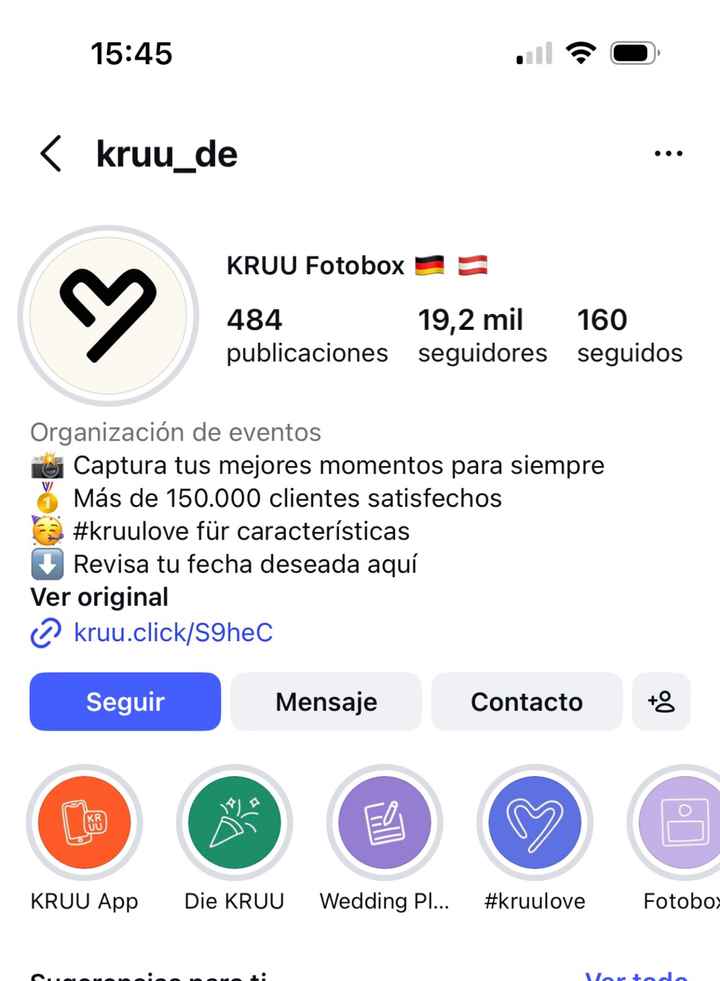
Task: Open the three-dot options menu
Action: [x=668, y=153]
